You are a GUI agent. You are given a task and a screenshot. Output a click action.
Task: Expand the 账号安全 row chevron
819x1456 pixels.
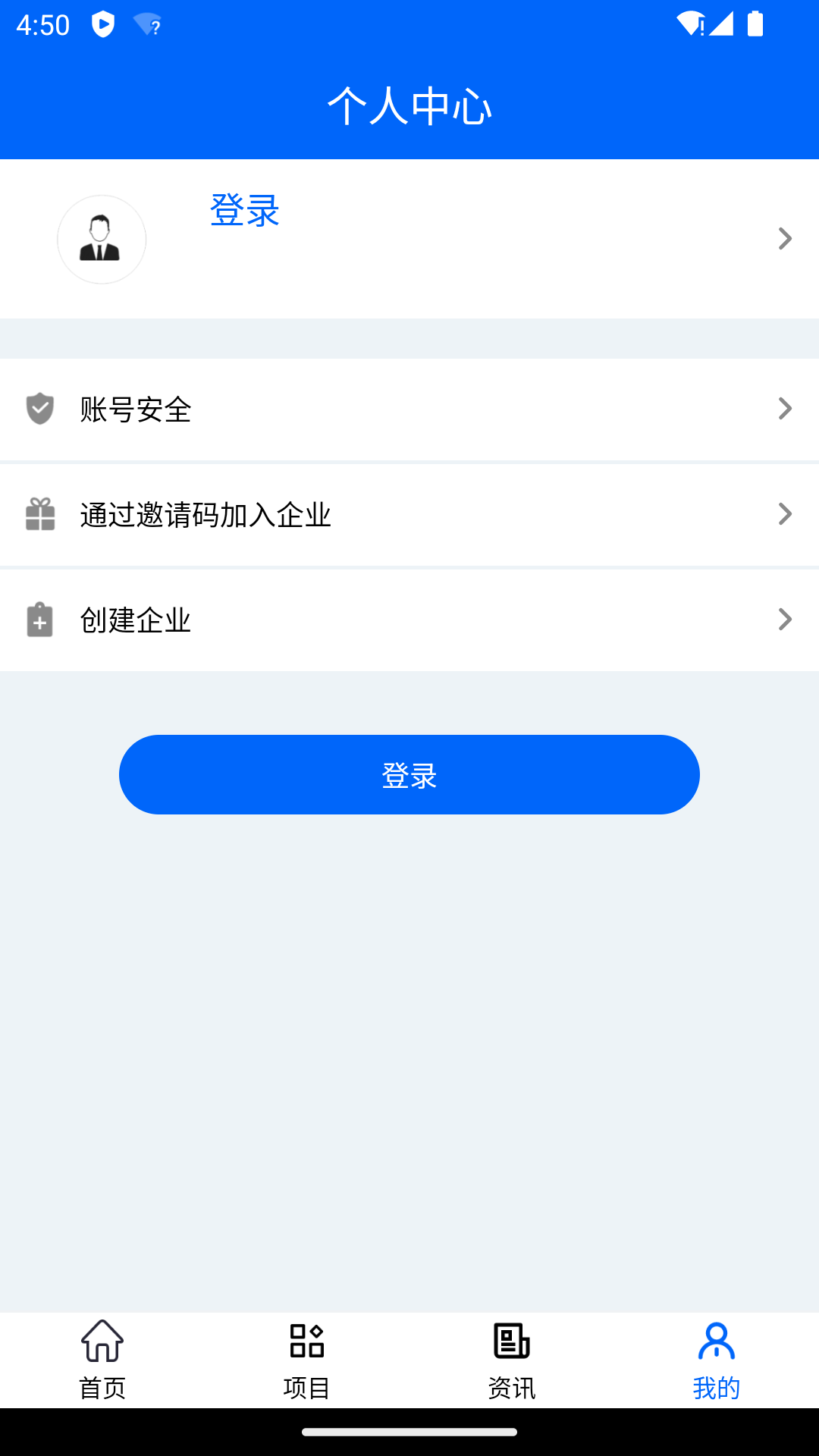(x=785, y=409)
